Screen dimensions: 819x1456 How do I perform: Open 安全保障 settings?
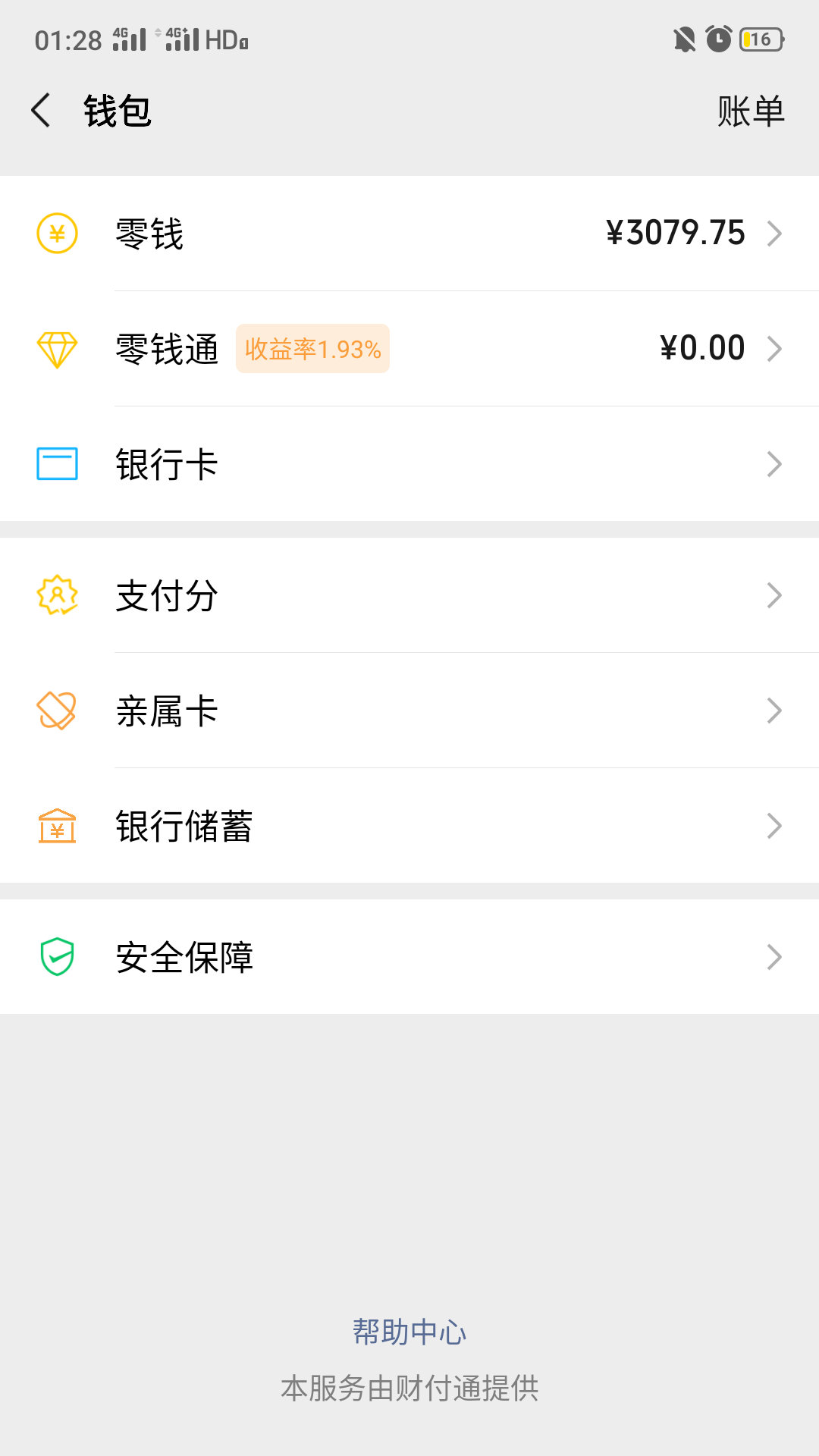coord(409,957)
